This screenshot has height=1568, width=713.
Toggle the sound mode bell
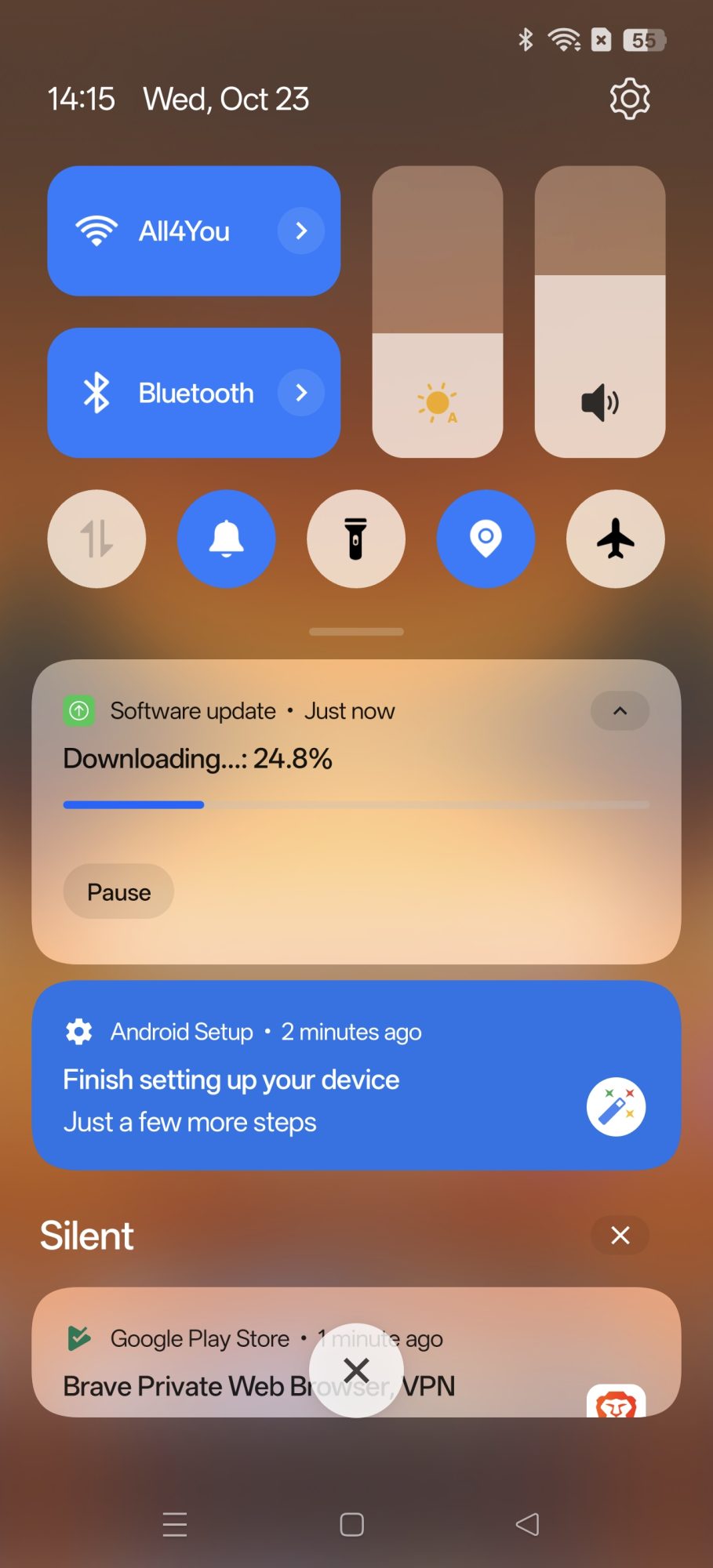(227, 539)
